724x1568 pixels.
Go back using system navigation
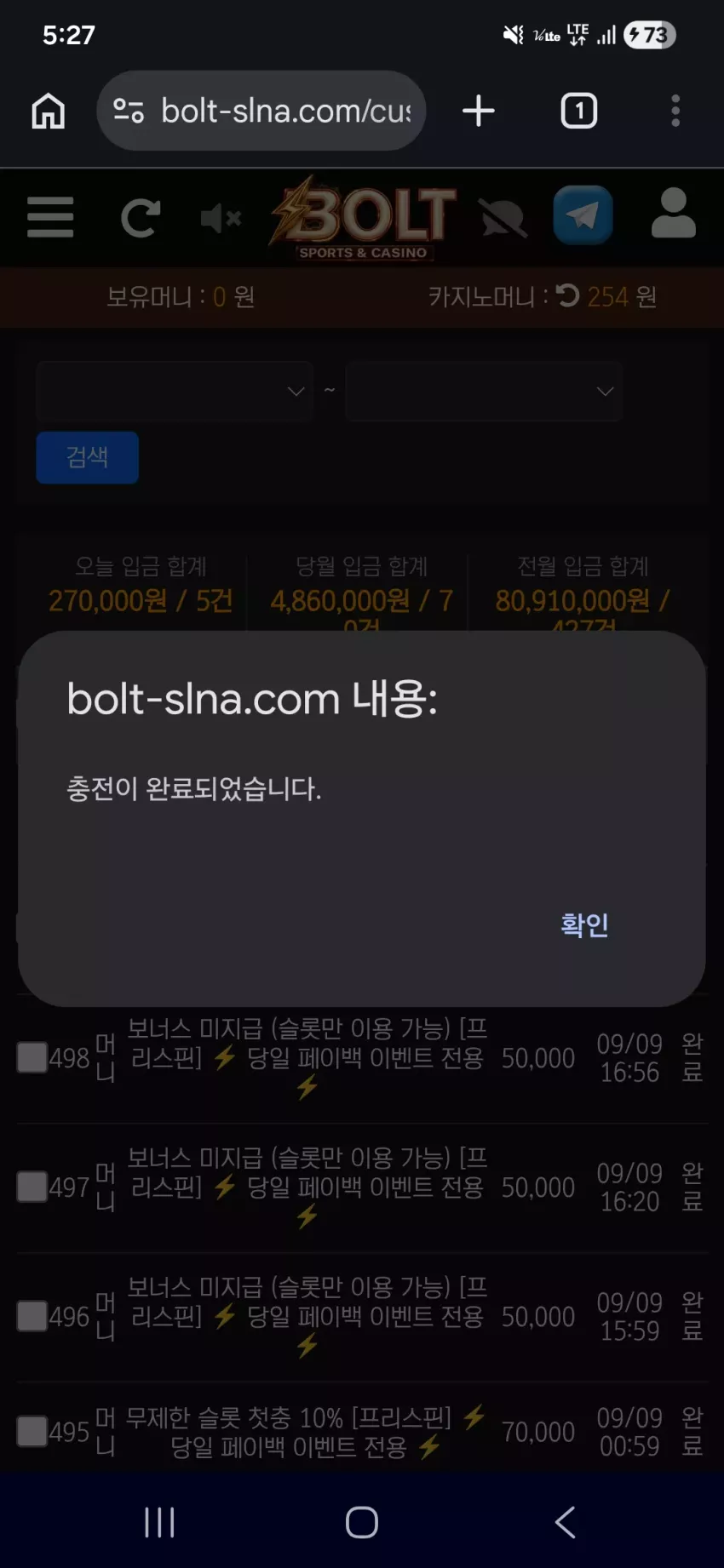(x=565, y=1522)
